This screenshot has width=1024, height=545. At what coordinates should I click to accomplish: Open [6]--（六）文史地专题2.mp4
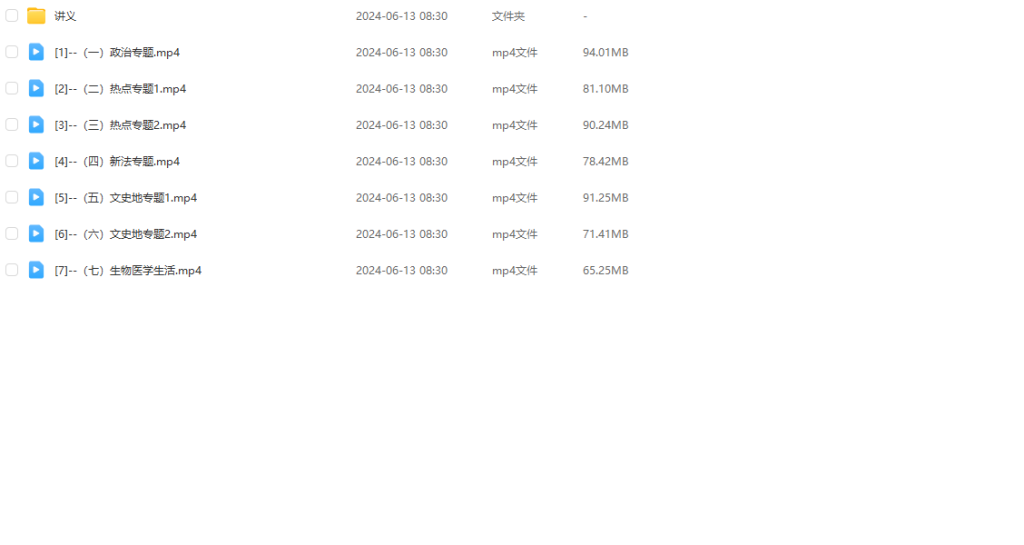click(125, 234)
